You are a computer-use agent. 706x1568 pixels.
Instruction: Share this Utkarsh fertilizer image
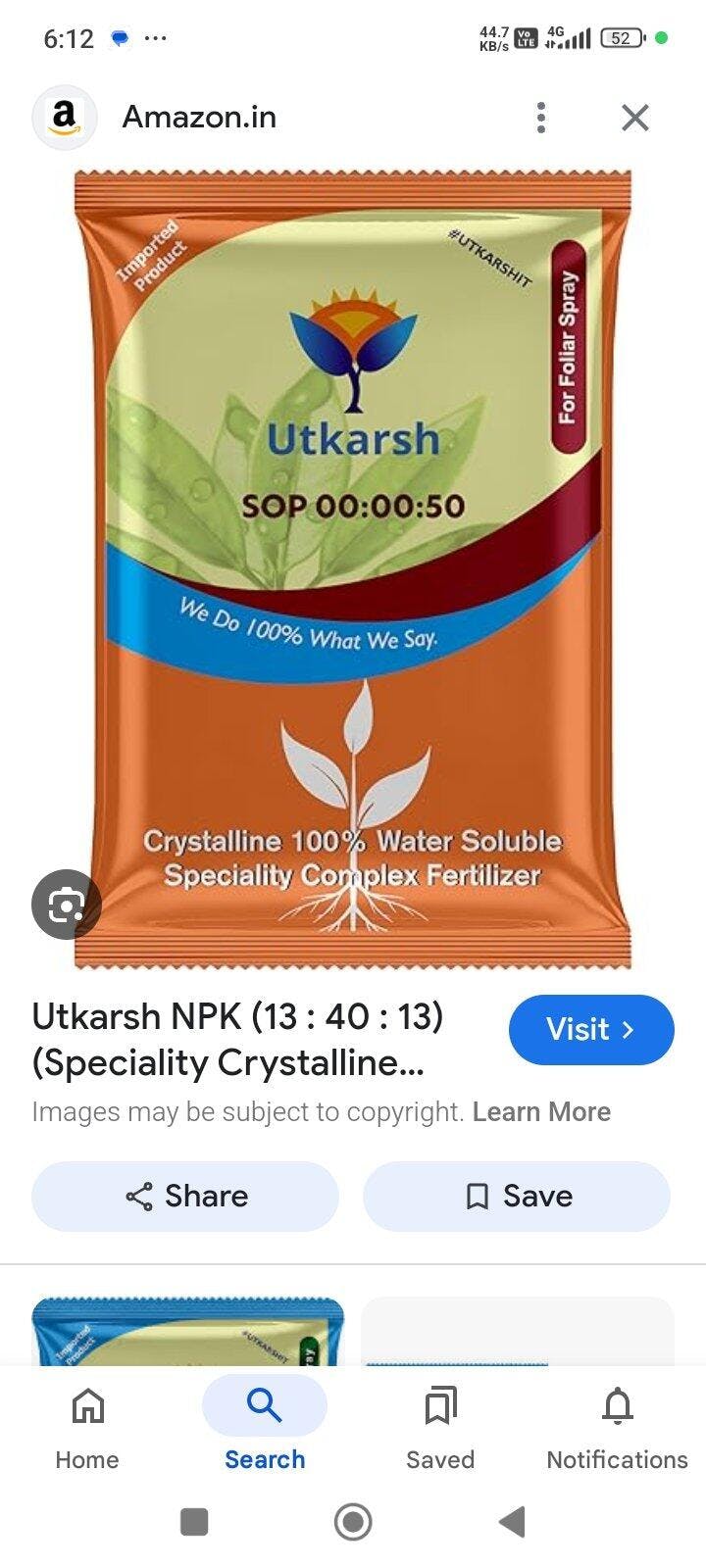(x=185, y=1196)
